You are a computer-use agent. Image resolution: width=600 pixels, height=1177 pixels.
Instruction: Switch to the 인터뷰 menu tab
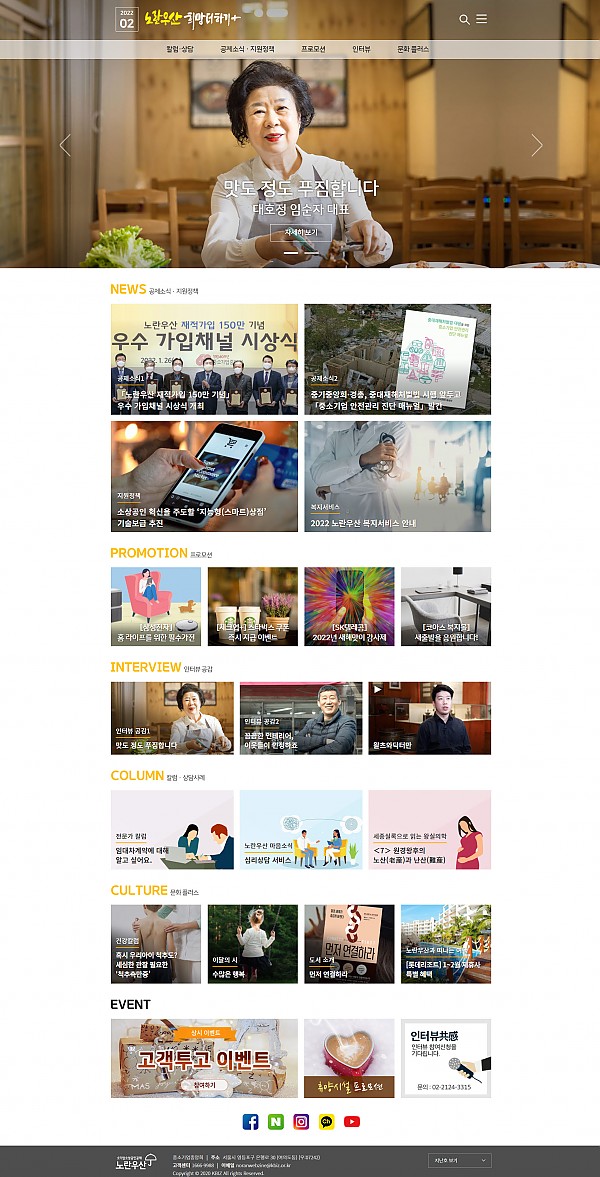point(362,48)
